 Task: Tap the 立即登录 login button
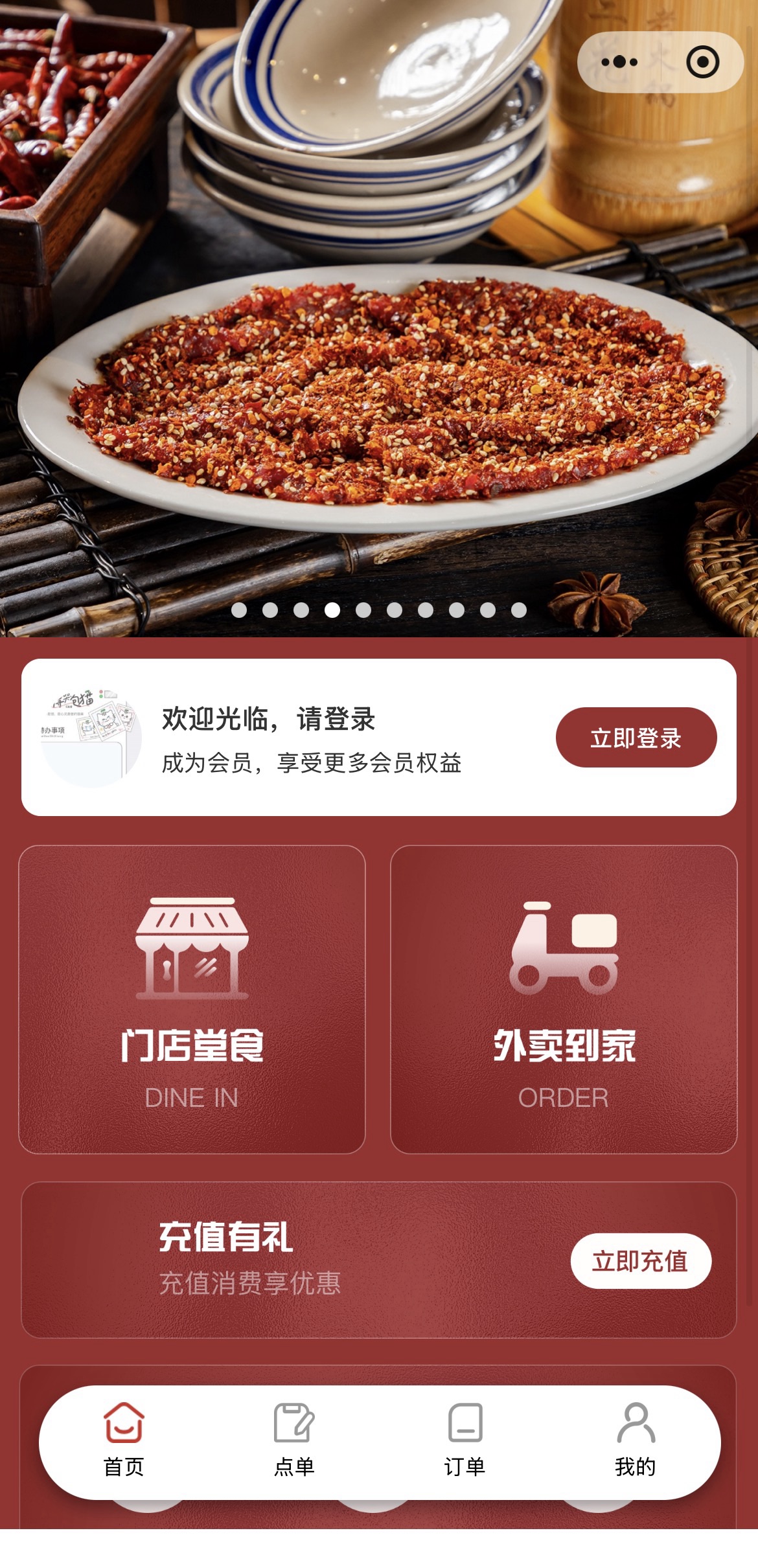coord(636,738)
